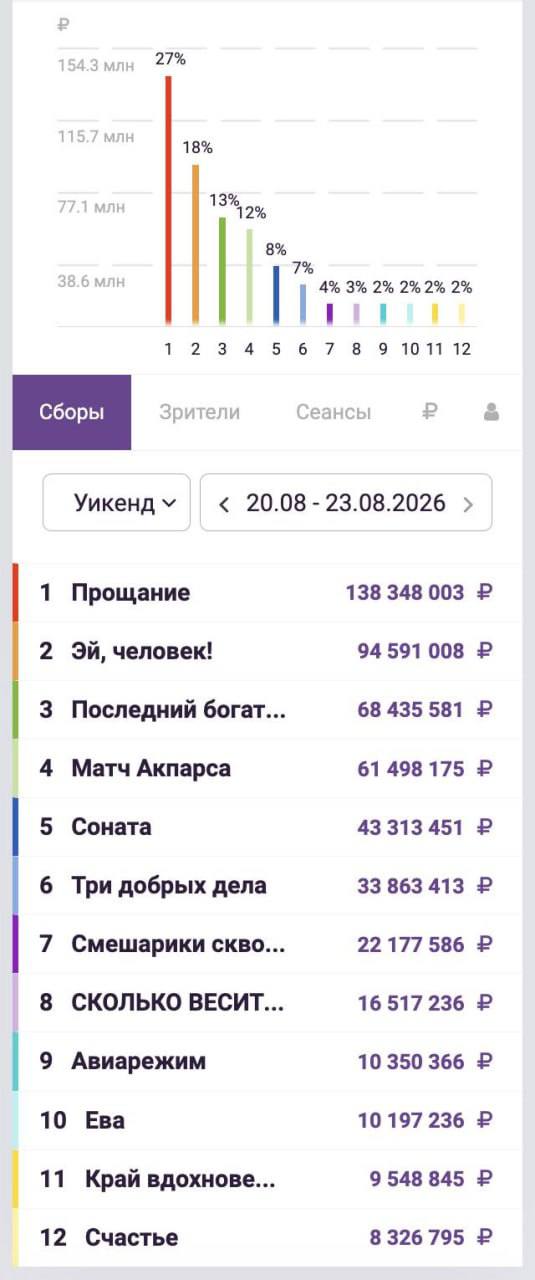
Task: Open the film Соната
Action: point(267,827)
